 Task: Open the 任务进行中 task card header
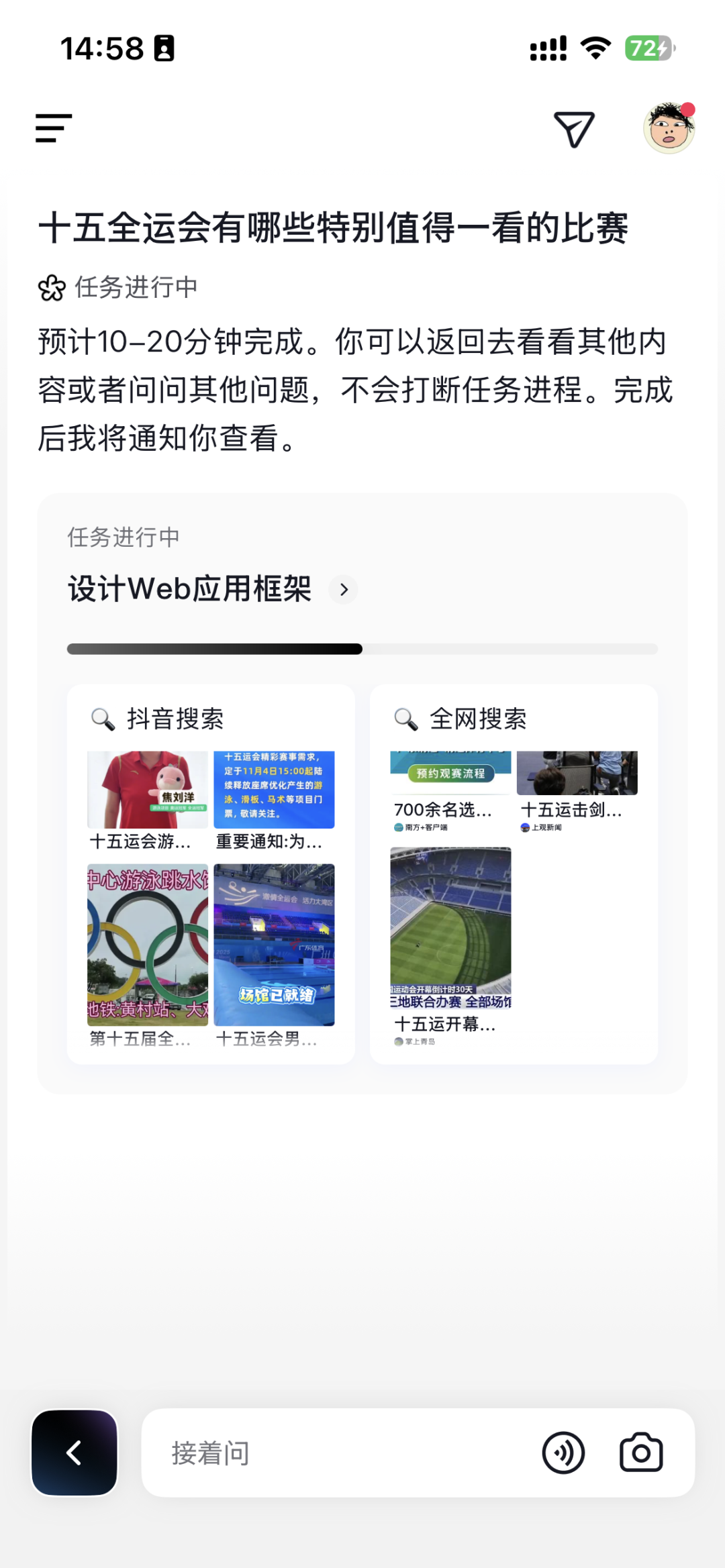124,536
